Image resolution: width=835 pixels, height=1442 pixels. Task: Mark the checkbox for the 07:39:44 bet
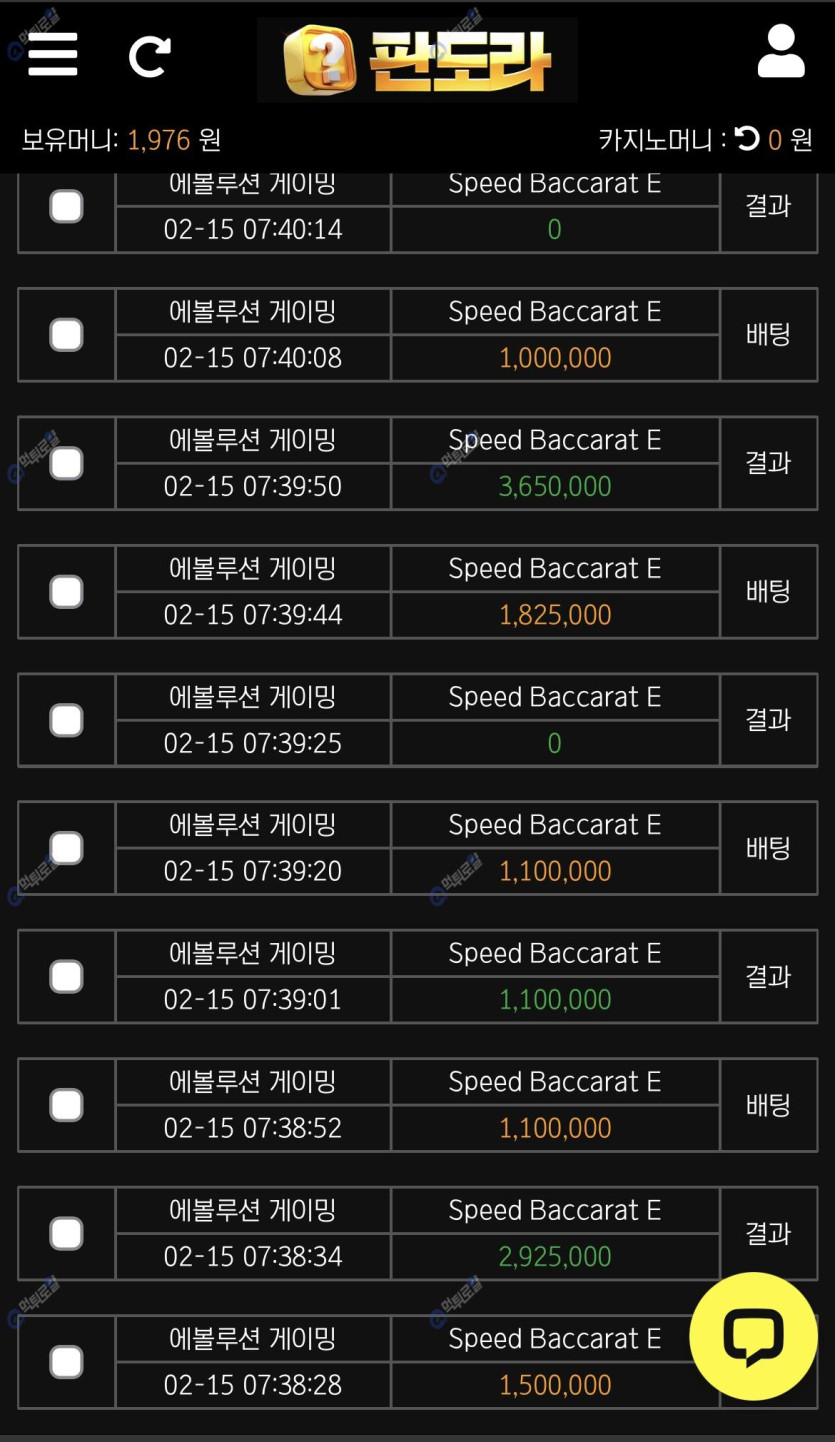coord(67,591)
